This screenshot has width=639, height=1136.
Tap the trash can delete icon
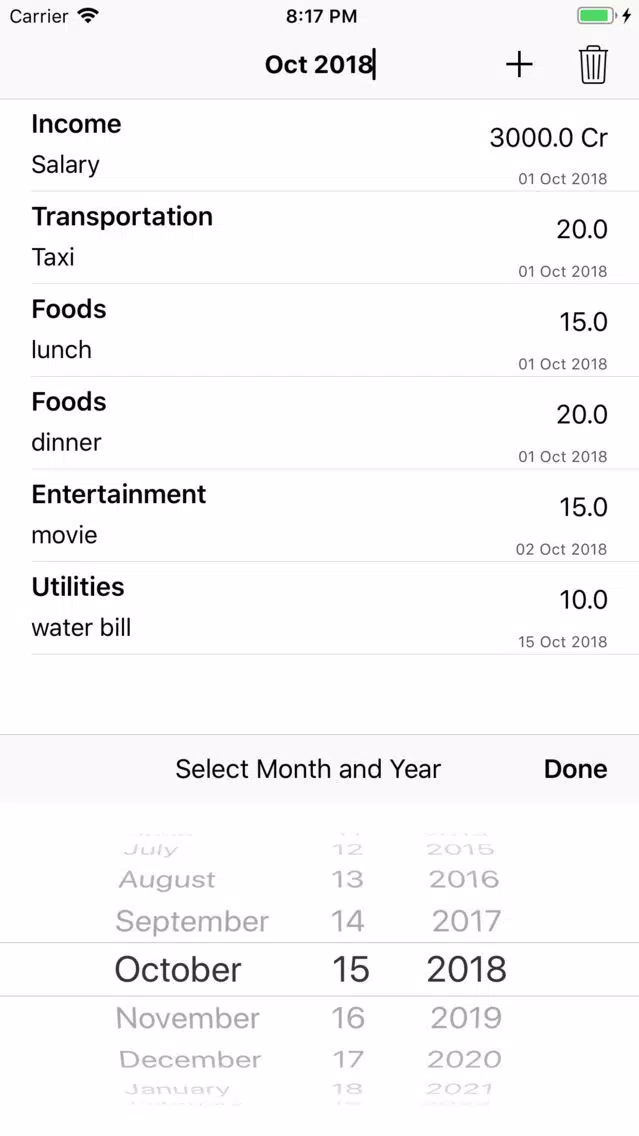tap(593, 64)
